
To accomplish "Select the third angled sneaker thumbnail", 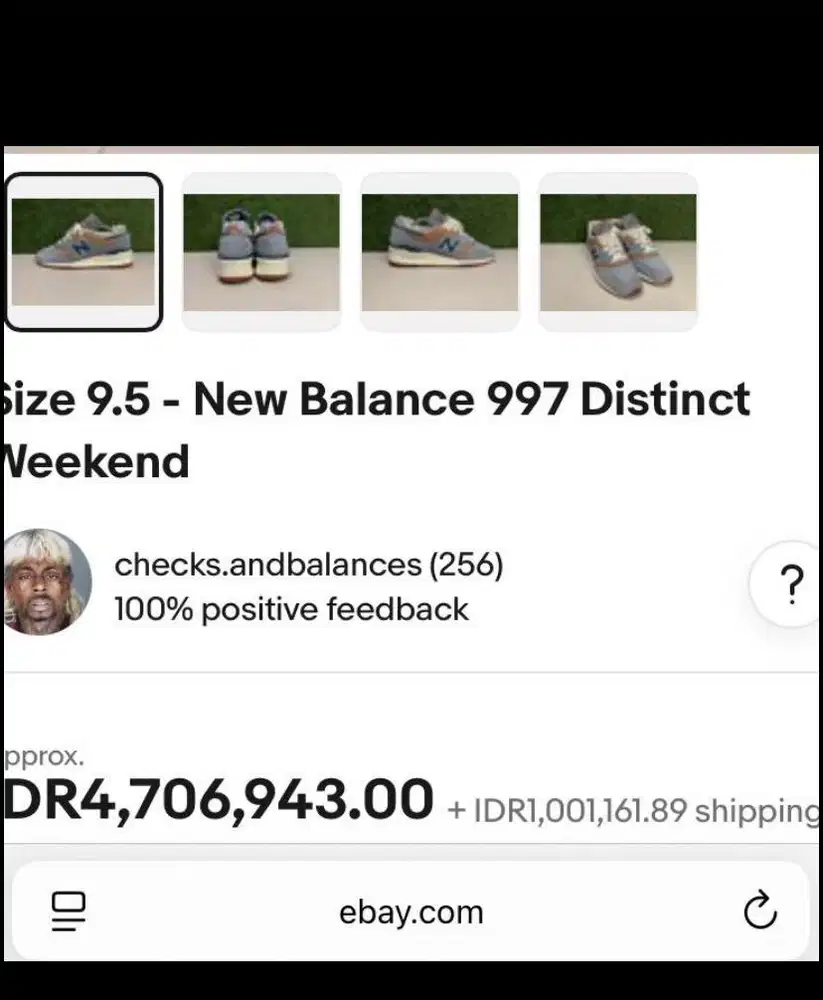I will click(440, 250).
